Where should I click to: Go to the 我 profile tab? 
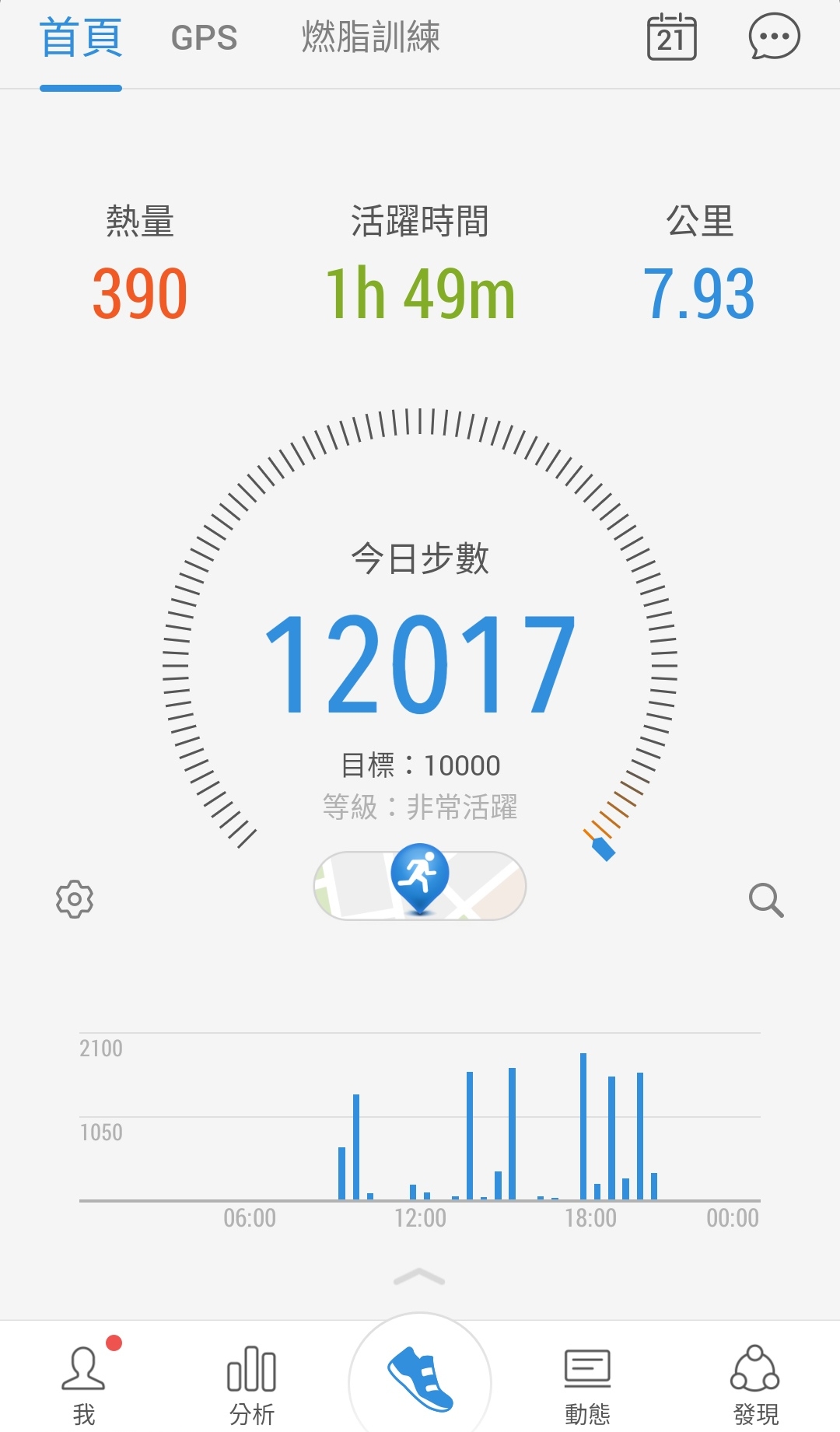tap(84, 1385)
